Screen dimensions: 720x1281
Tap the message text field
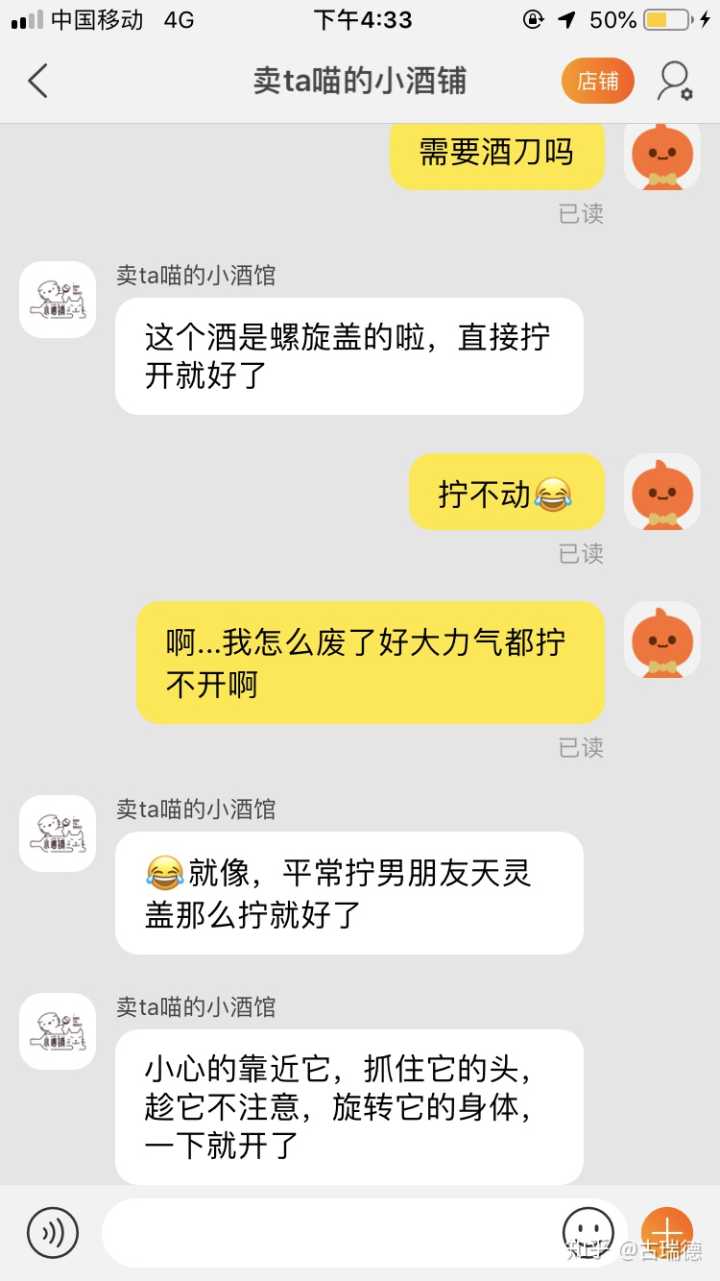[330, 1232]
